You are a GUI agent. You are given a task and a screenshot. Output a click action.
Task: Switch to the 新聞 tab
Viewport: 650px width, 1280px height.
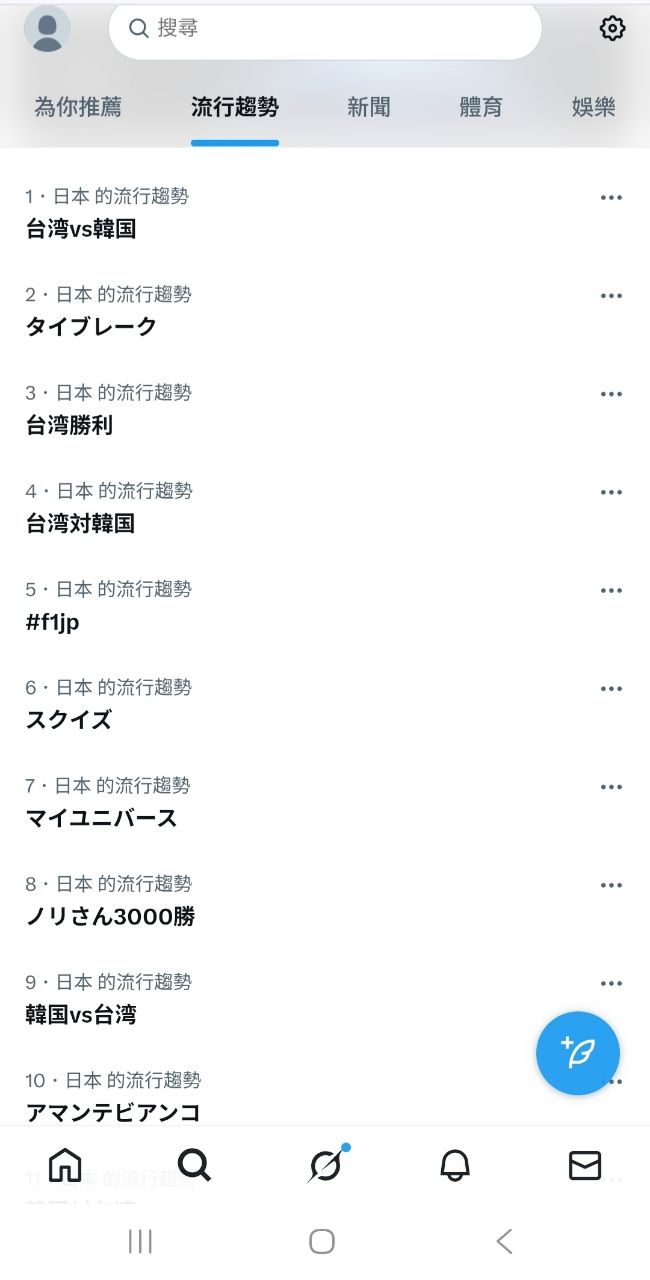click(368, 108)
